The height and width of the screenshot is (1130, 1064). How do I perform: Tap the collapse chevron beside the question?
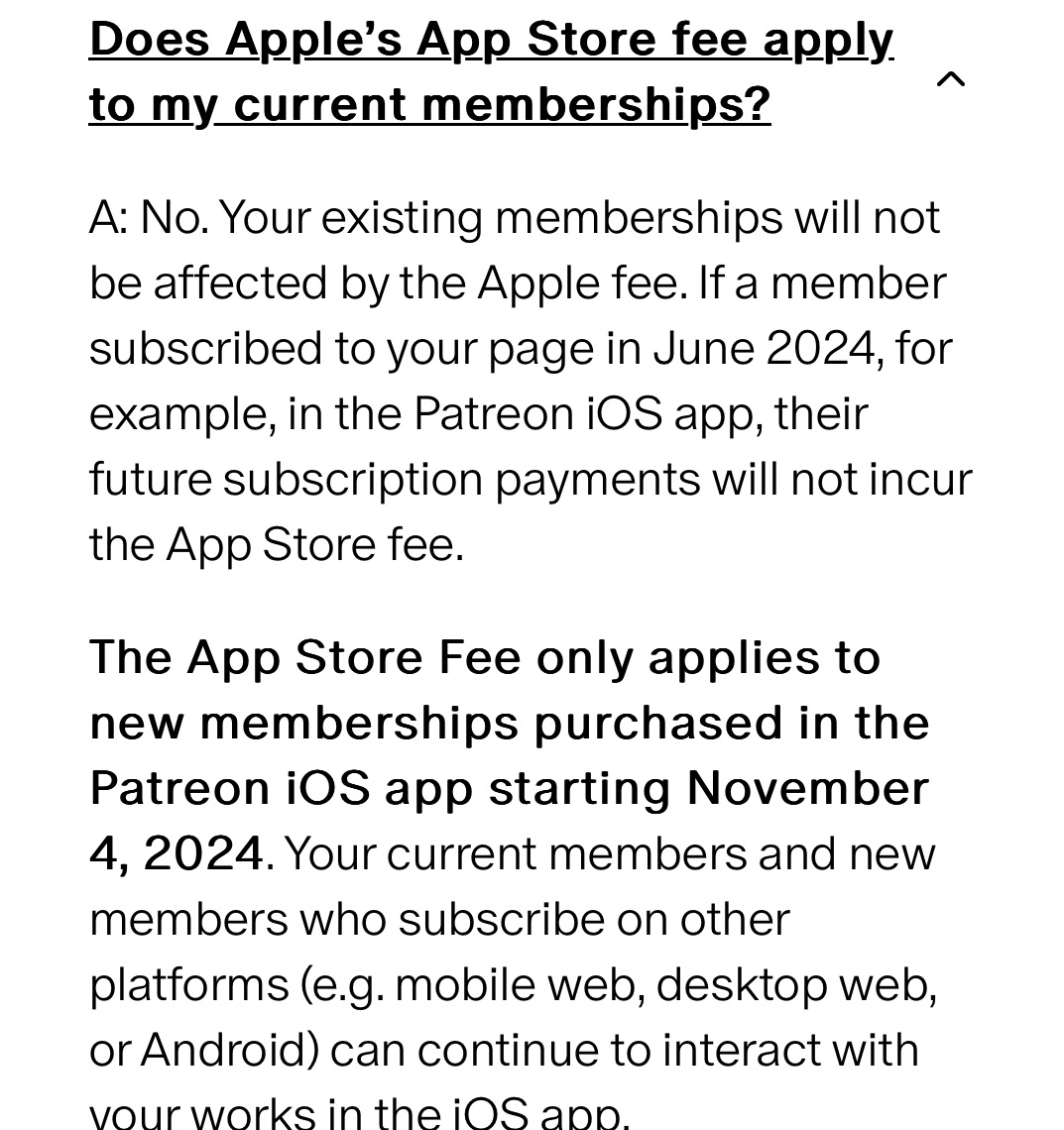950,79
